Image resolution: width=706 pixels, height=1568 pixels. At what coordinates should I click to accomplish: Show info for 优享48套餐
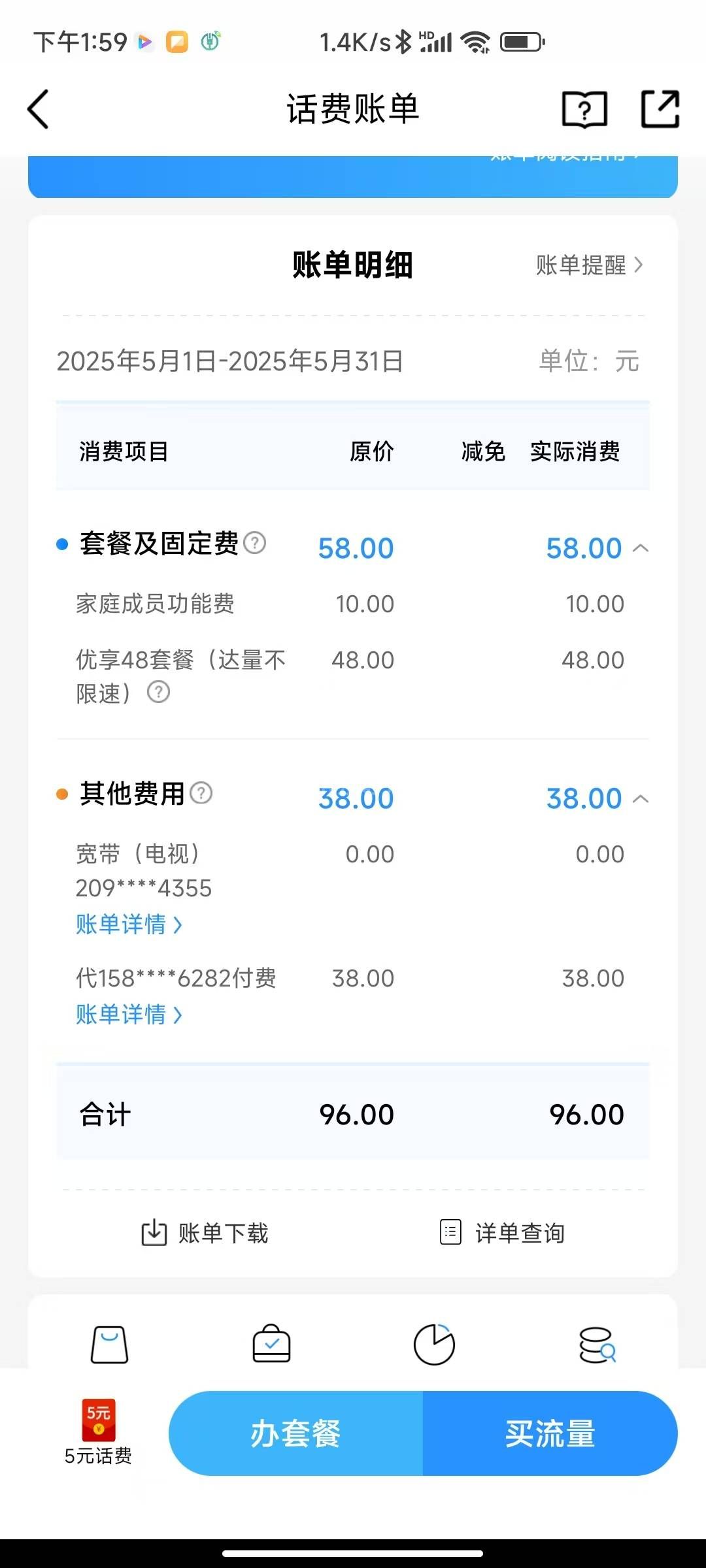158,692
